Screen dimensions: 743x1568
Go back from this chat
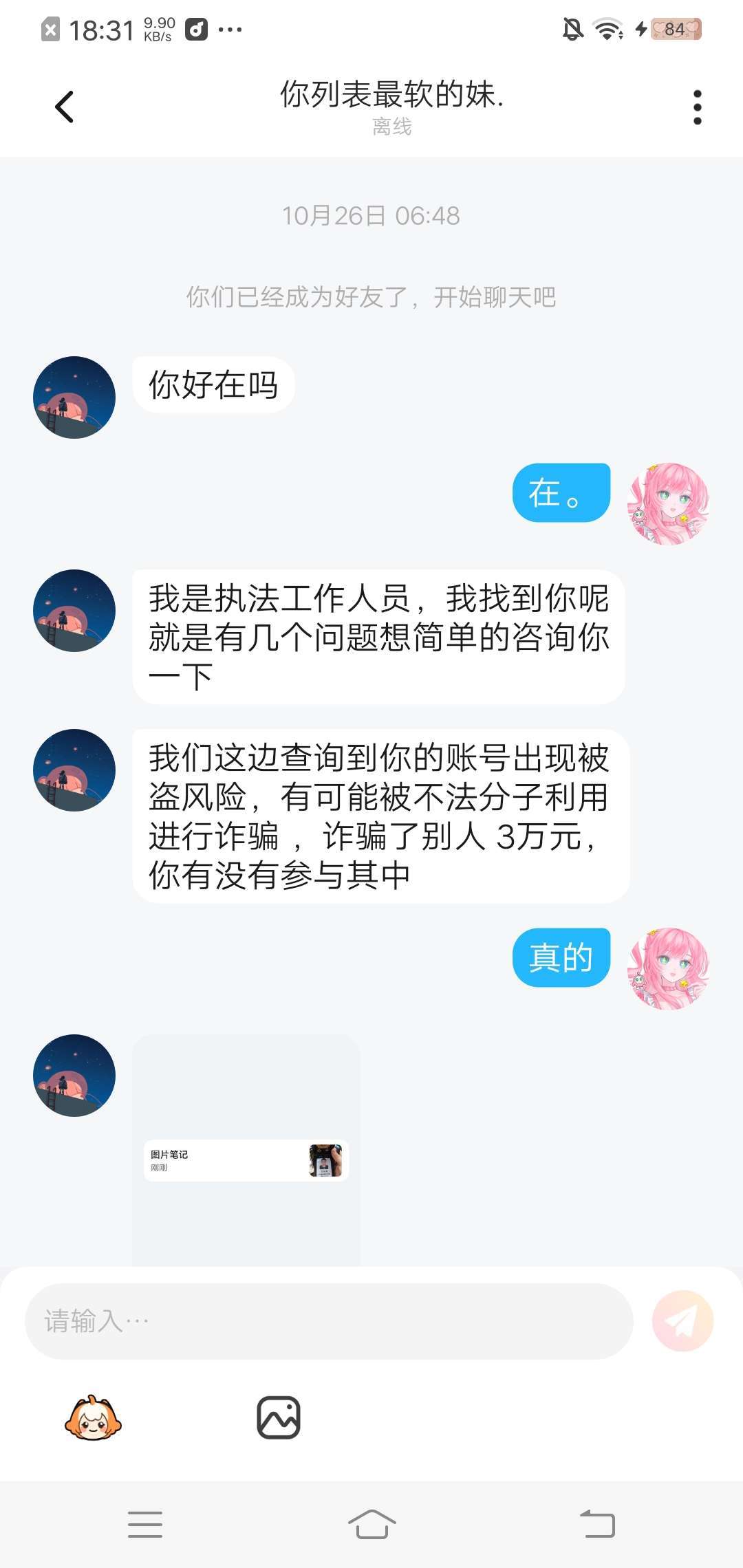pos(64,107)
